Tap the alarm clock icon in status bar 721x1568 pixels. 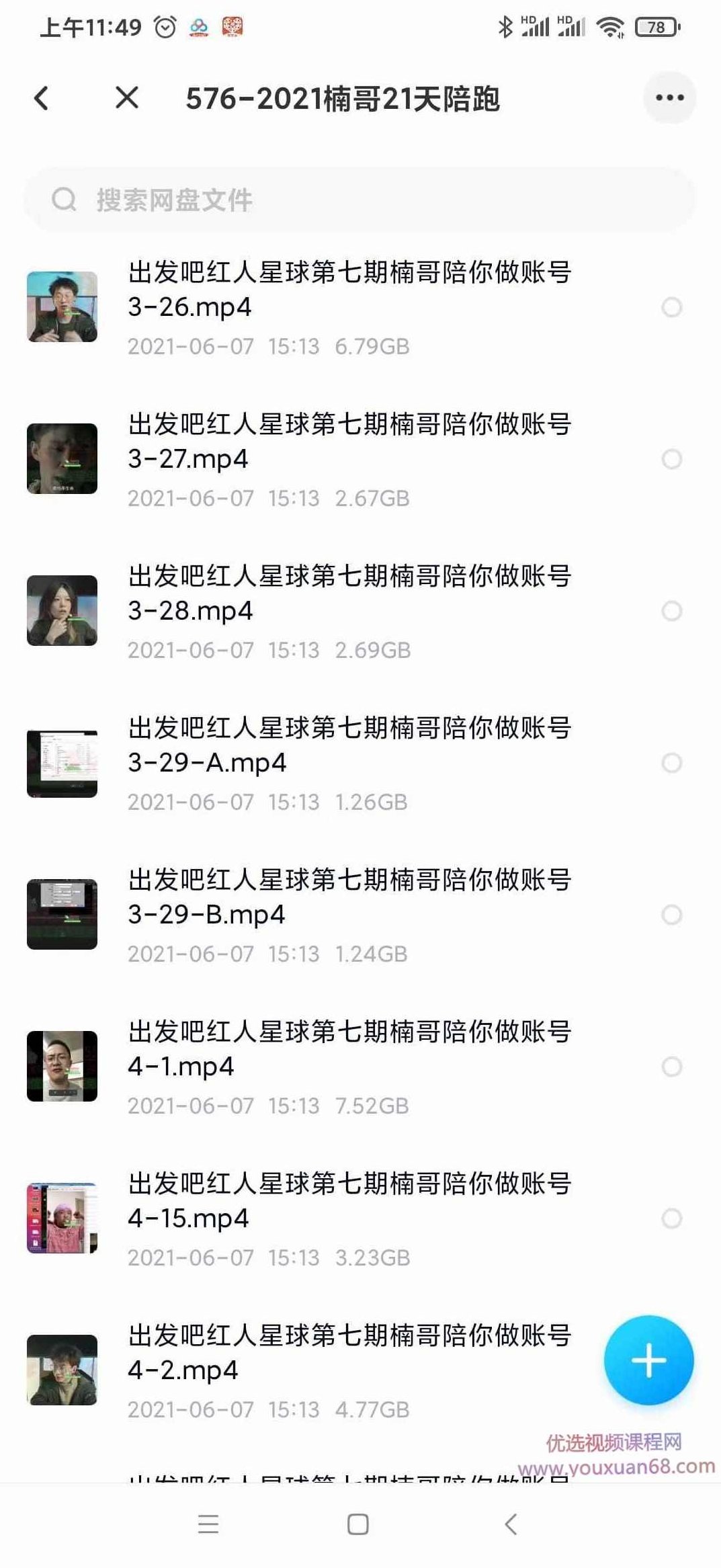[x=161, y=27]
